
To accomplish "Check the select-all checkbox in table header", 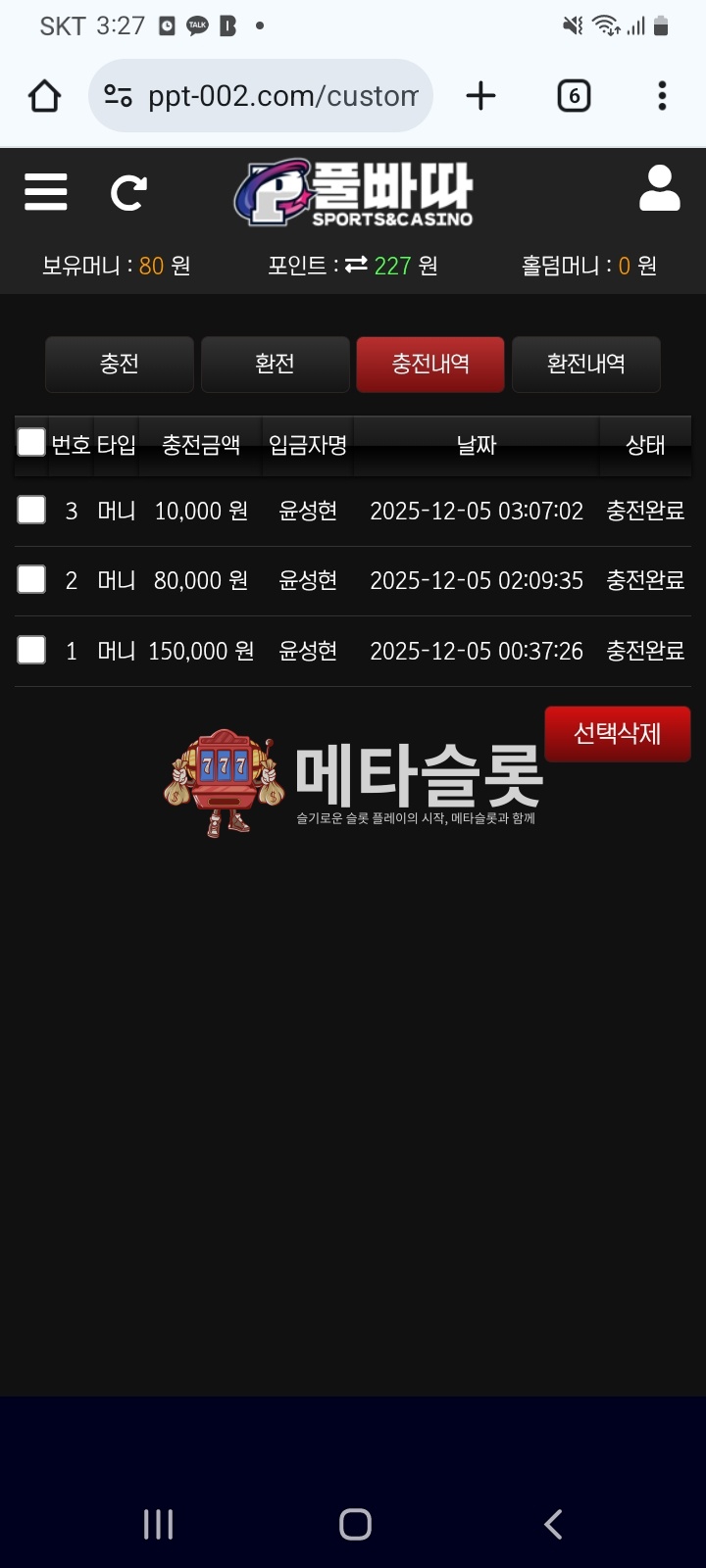I will coord(31,442).
